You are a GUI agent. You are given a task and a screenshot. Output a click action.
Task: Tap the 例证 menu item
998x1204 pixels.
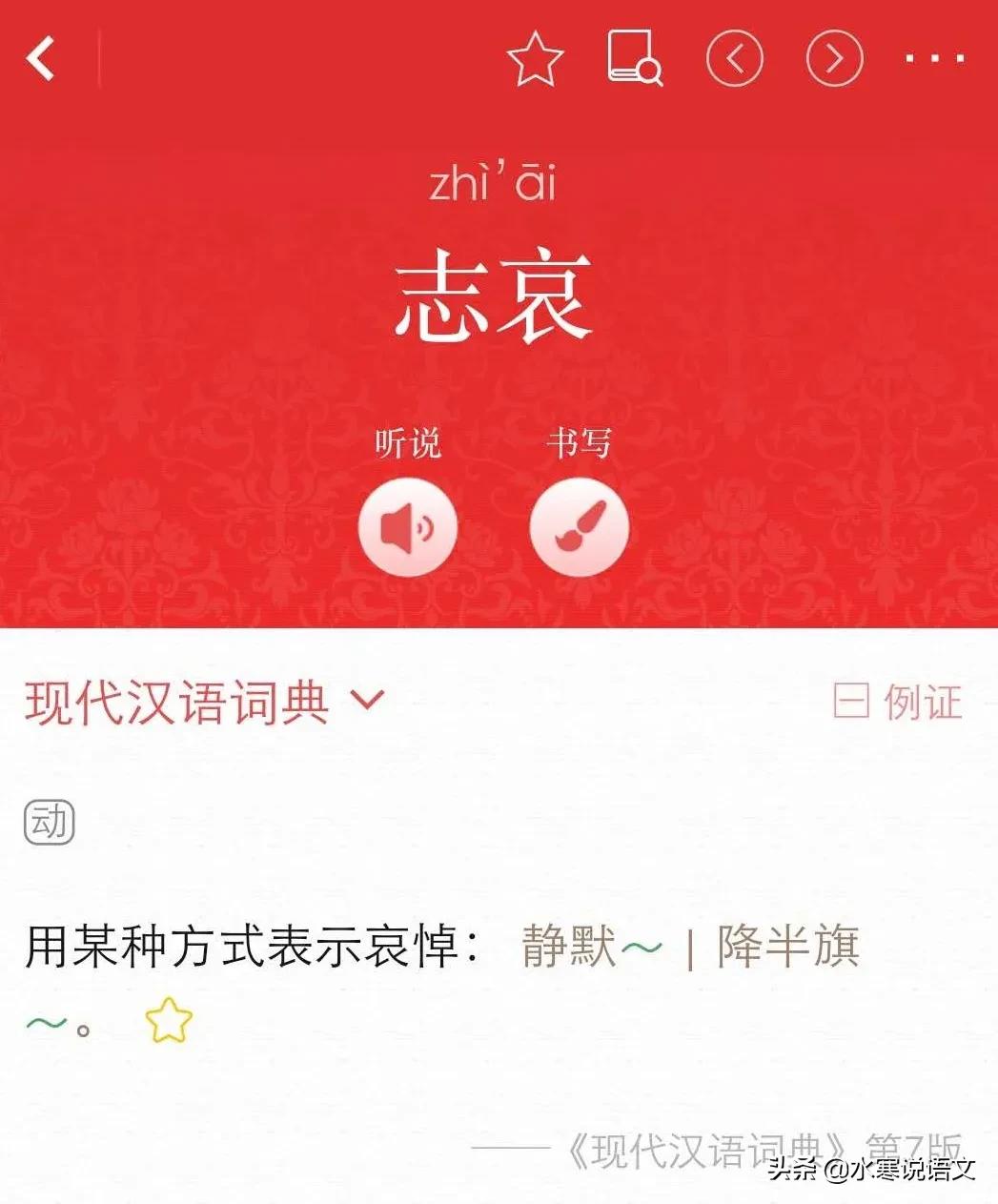point(923,702)
